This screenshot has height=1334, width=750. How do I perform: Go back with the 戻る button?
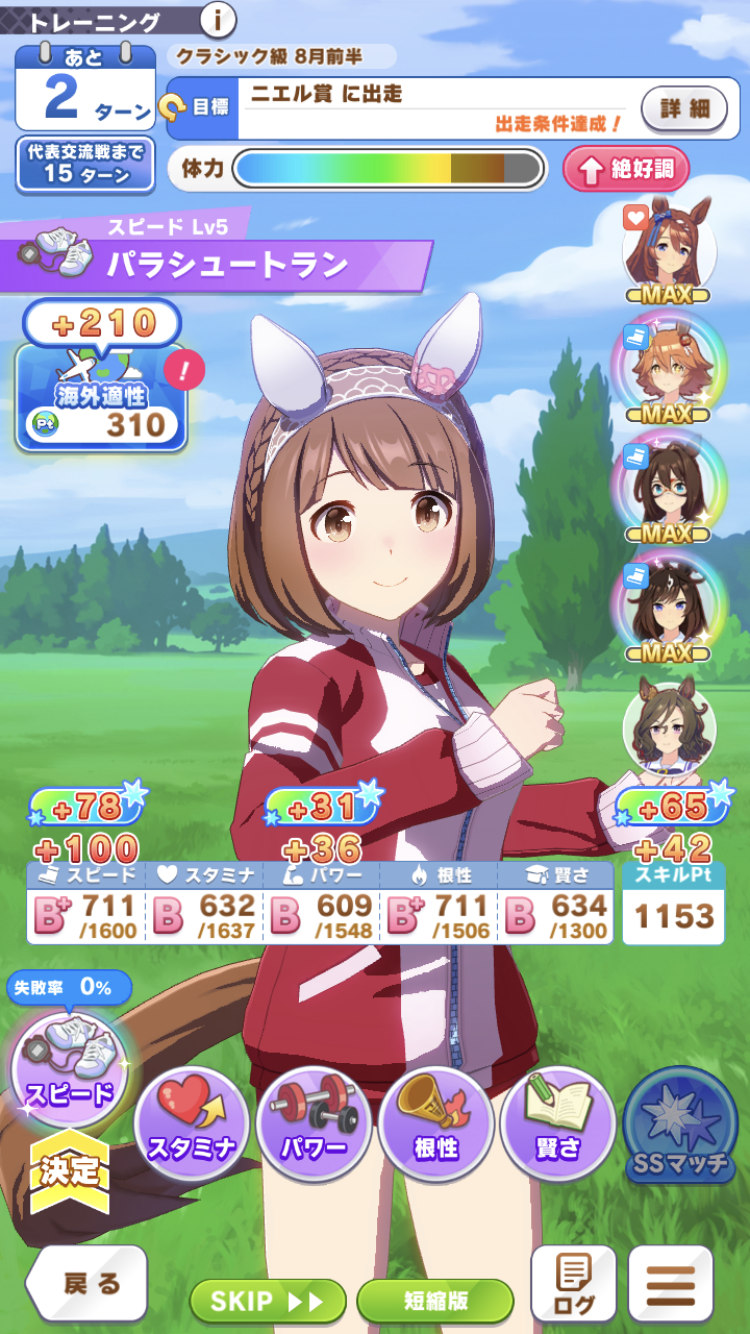[x=88, y=1284]
